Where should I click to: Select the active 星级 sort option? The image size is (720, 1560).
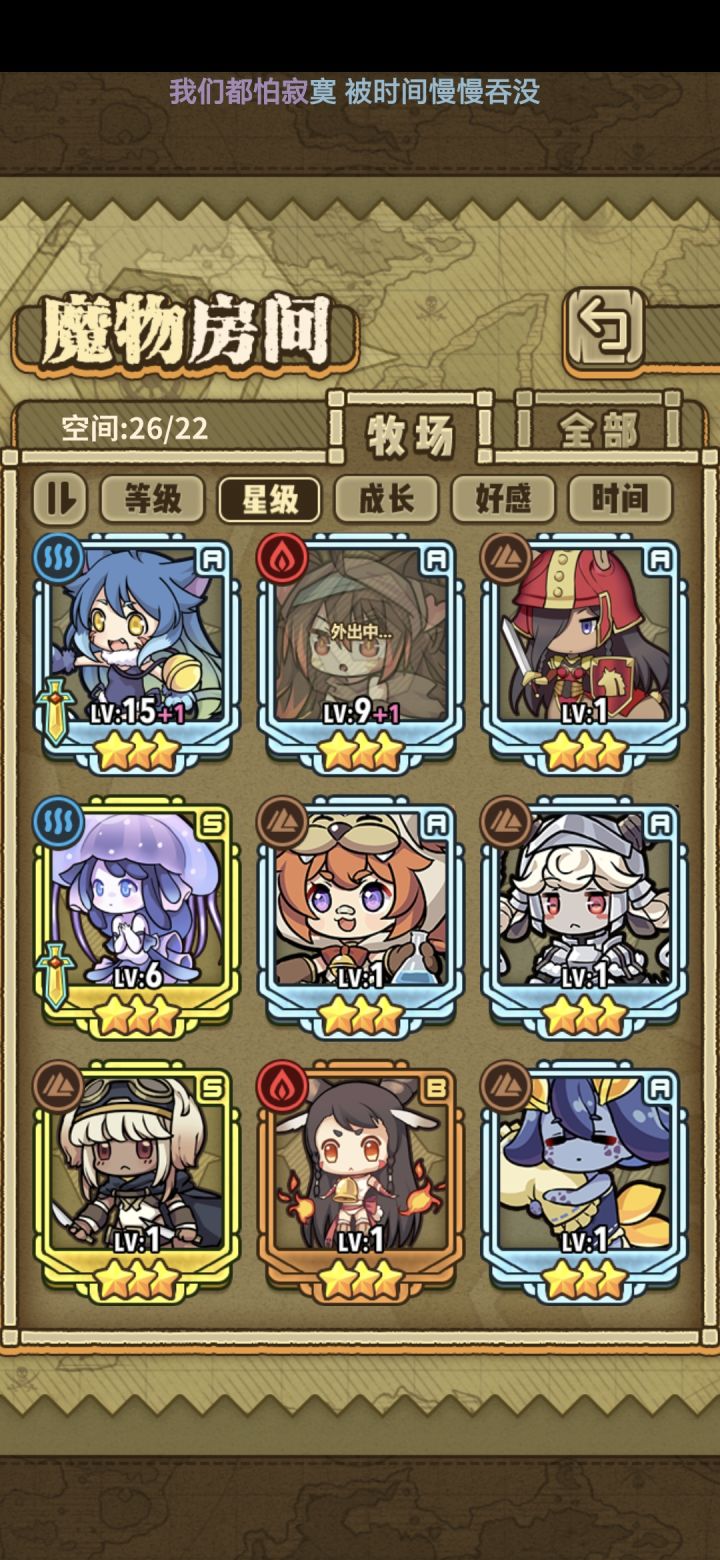point(270,497)
